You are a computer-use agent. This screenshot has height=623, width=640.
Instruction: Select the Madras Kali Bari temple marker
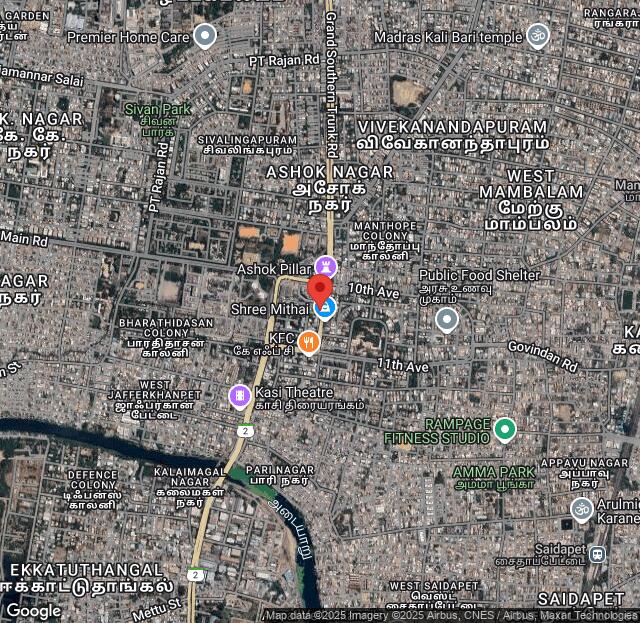(538, 37)
